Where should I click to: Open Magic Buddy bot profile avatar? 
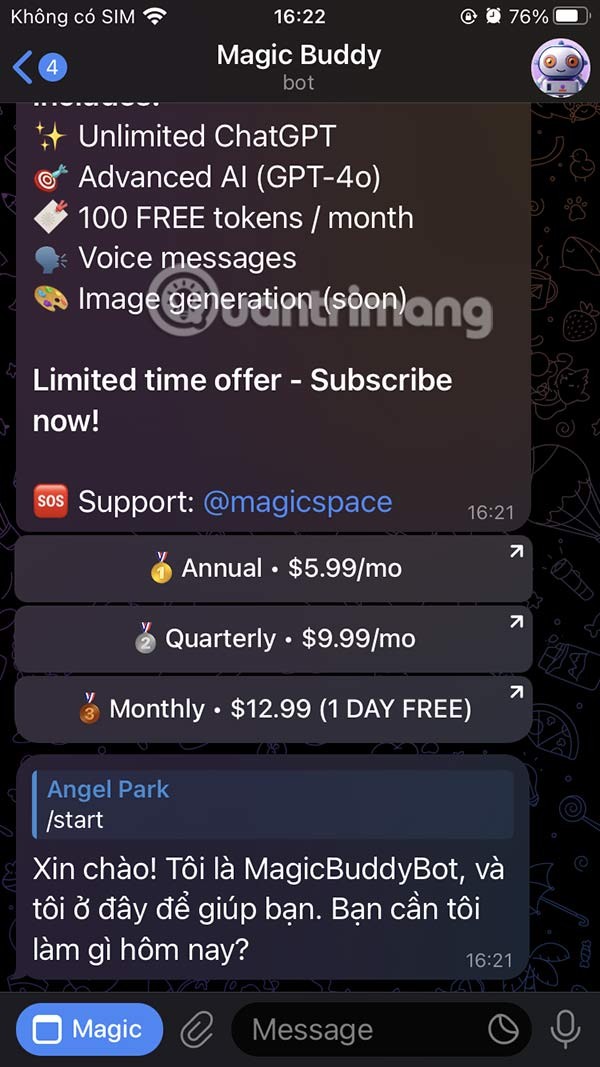coord(560,68)
